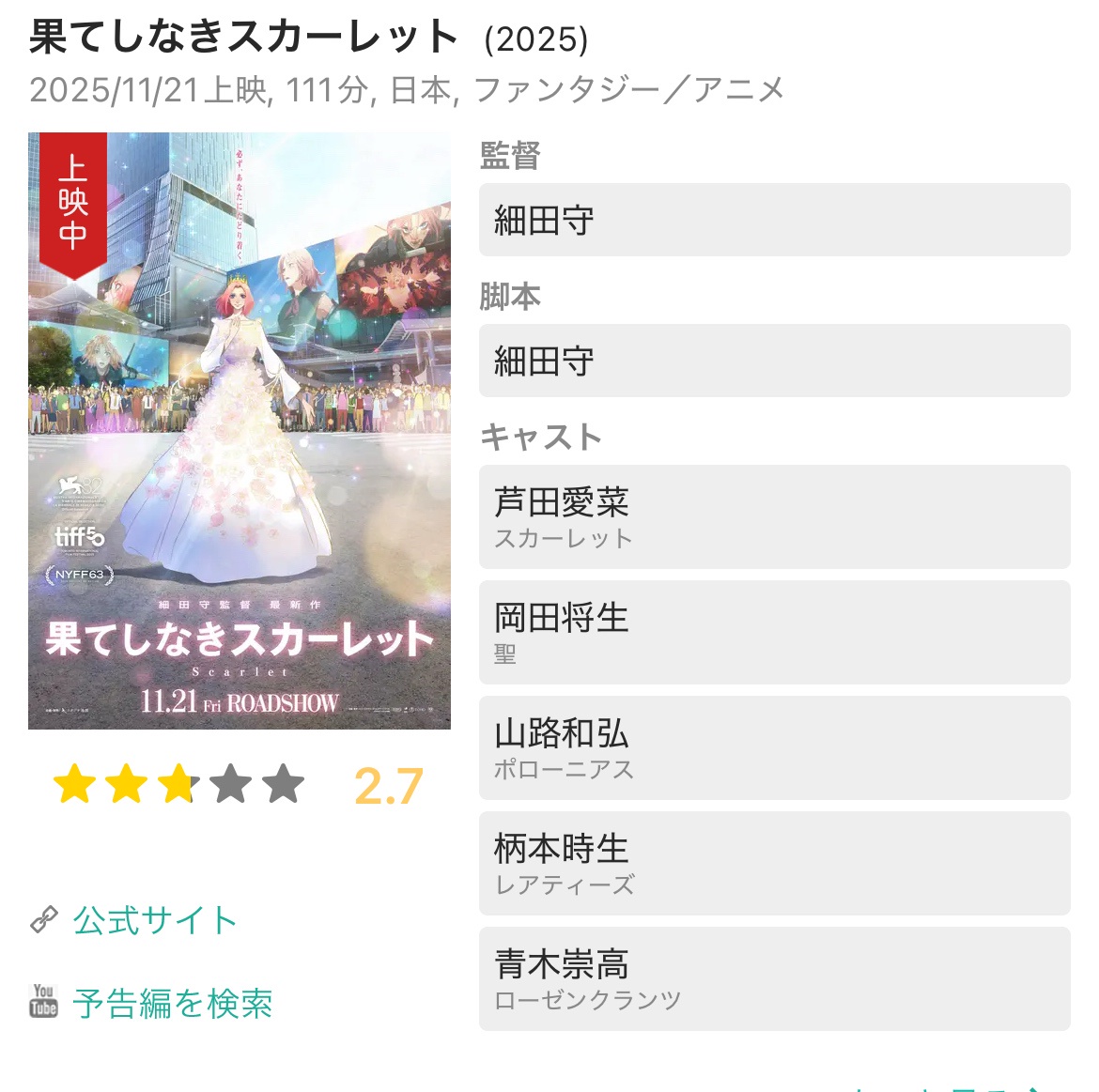Search trailers via 予告編を検索
The image size is (1099, 1092).
point(172,1003)
